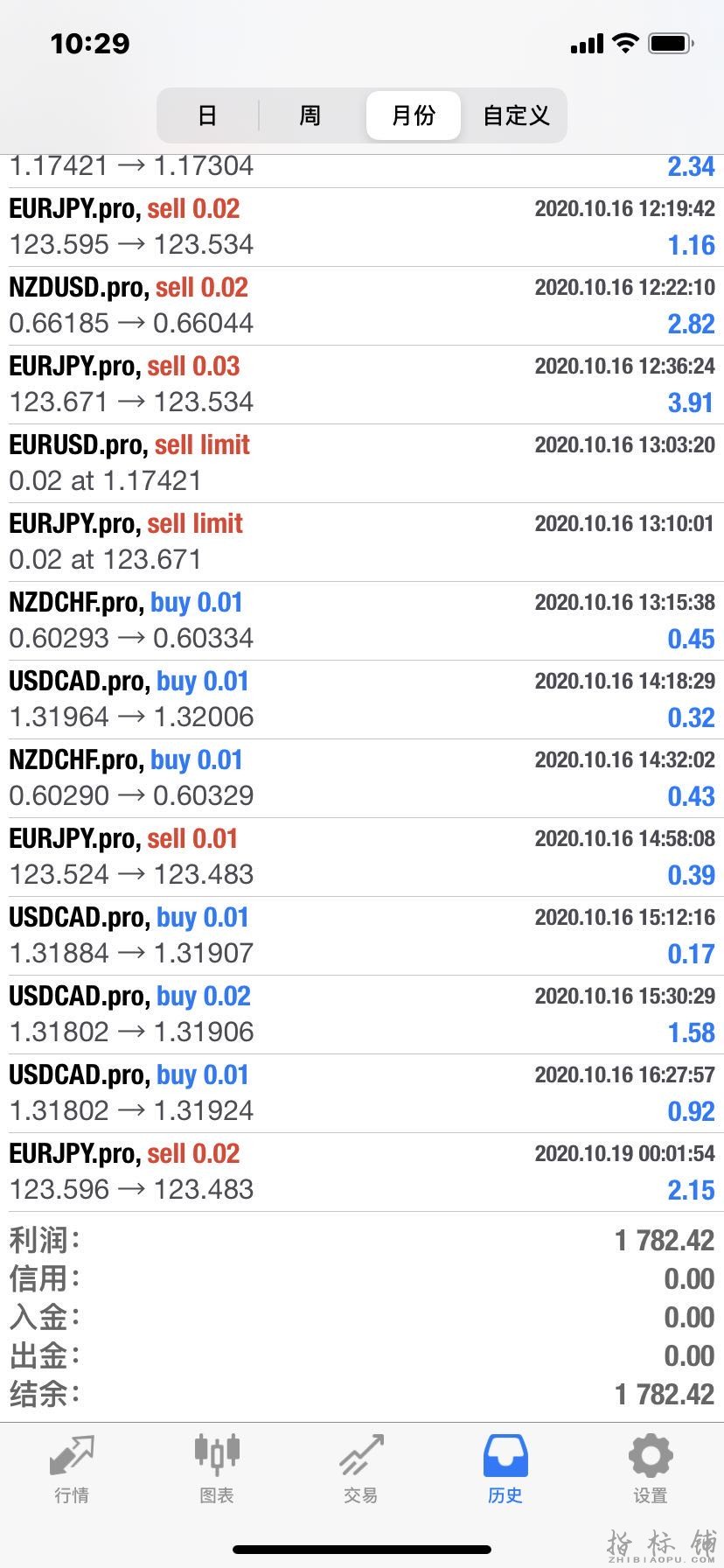Select the 周 (week) period

(x=310, y=115)
